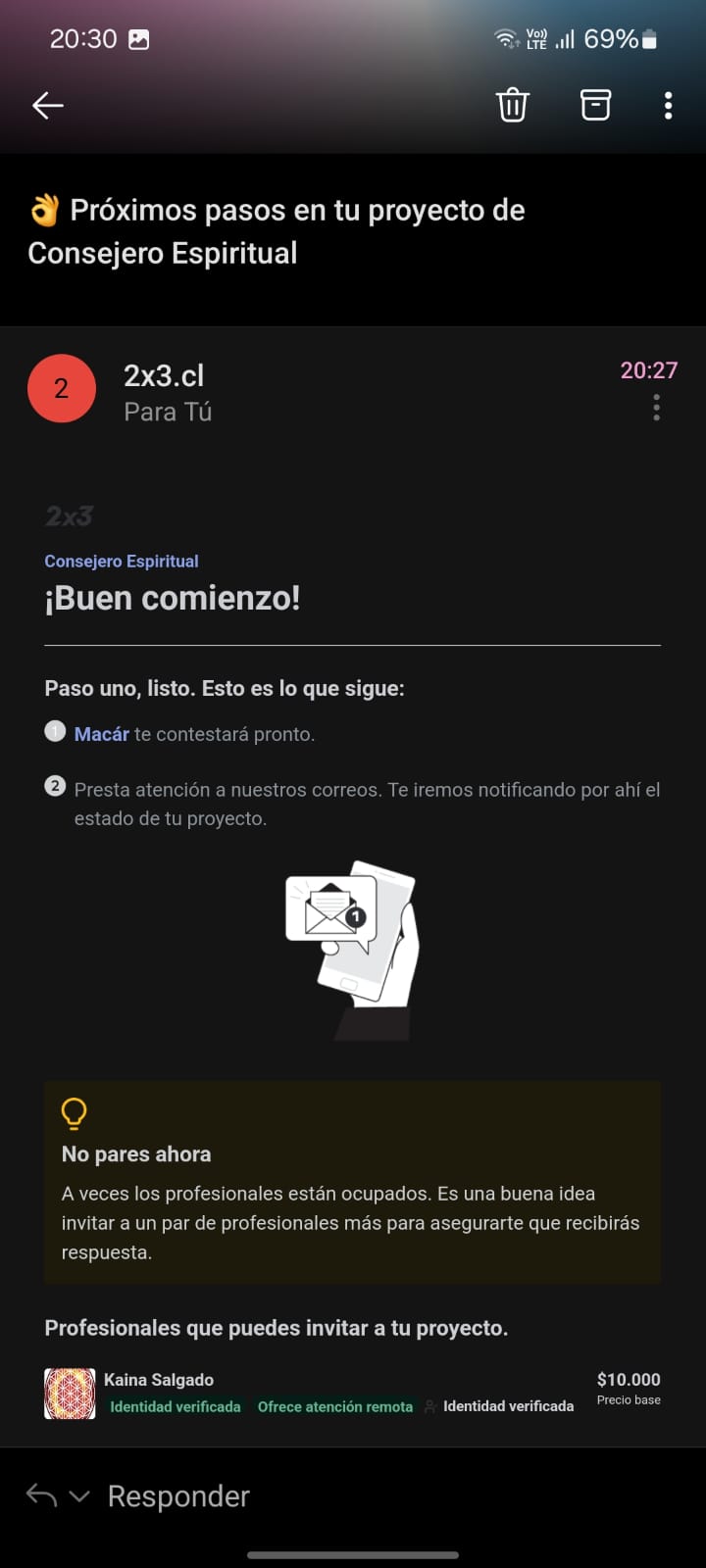
Task: Open the 2x3.cl sender avatar
Action: pyautogui.click(x=61, y=389)
